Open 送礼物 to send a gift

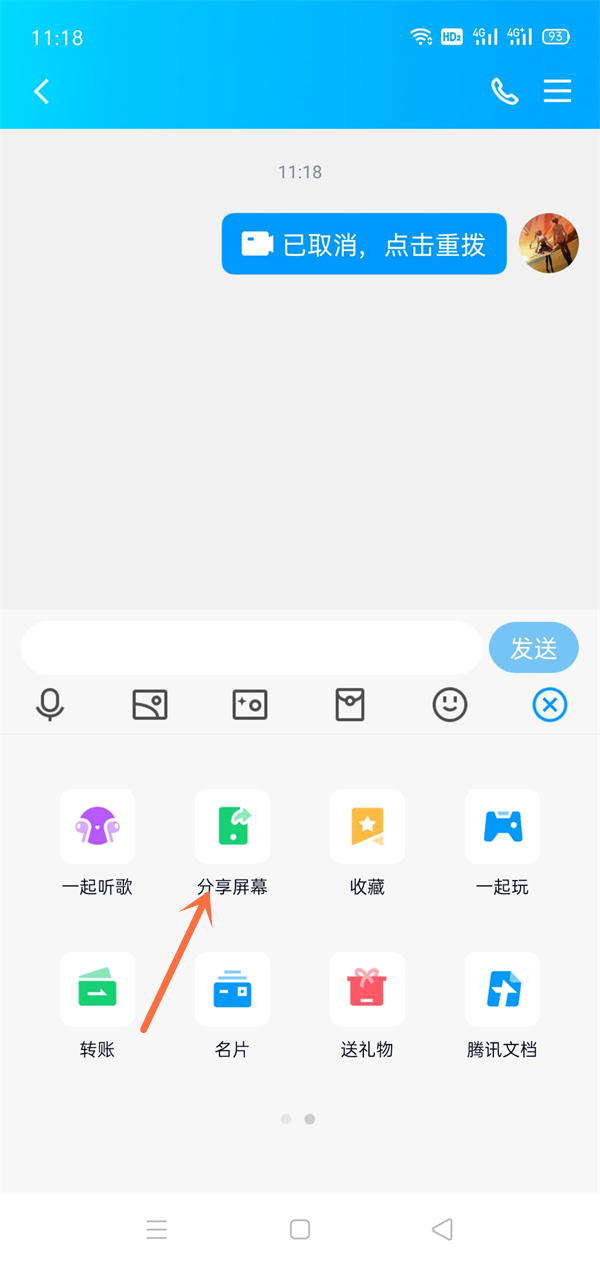[367, 989]
